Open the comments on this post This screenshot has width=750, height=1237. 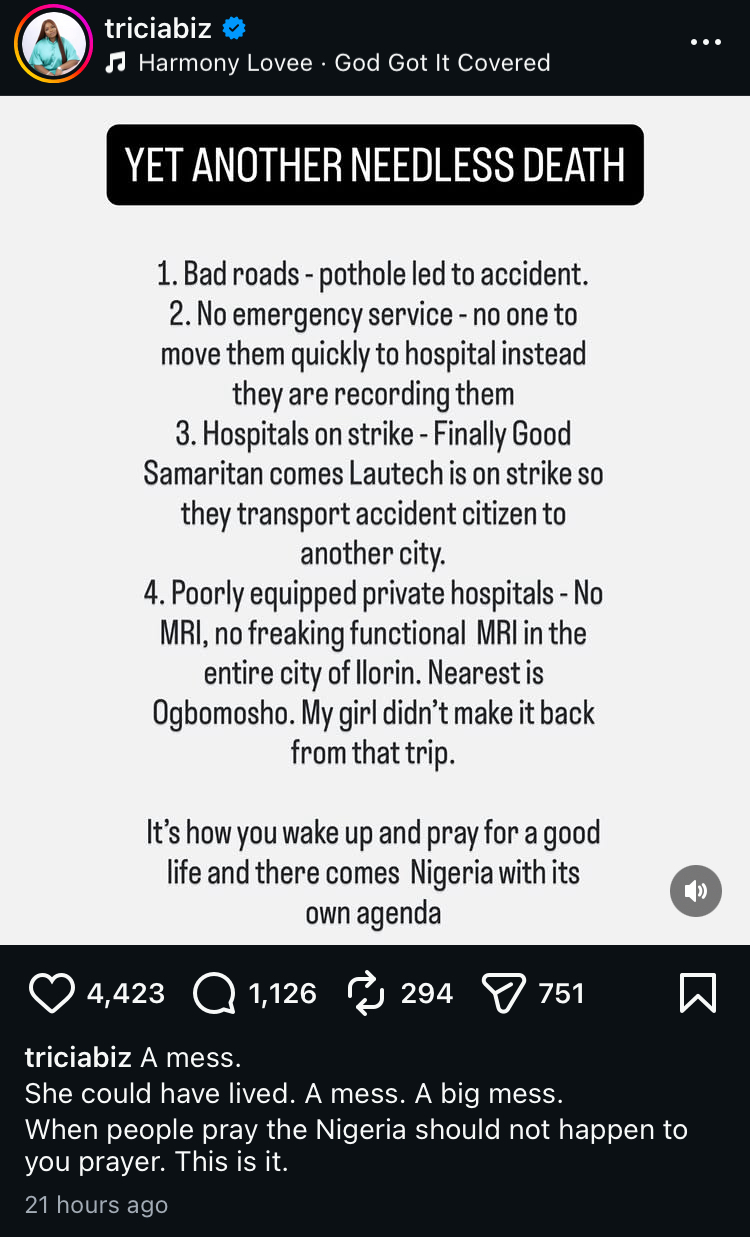pyautogui.click(x=213, y=993)
